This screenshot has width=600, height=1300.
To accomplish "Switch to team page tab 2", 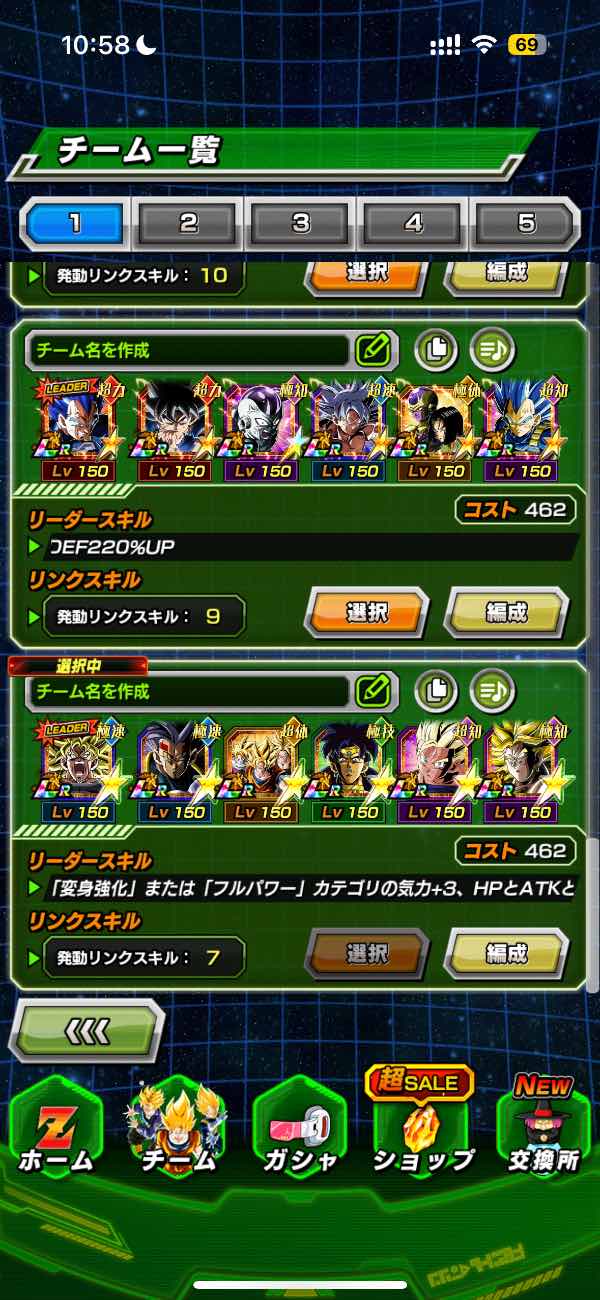I will [188, 222].
